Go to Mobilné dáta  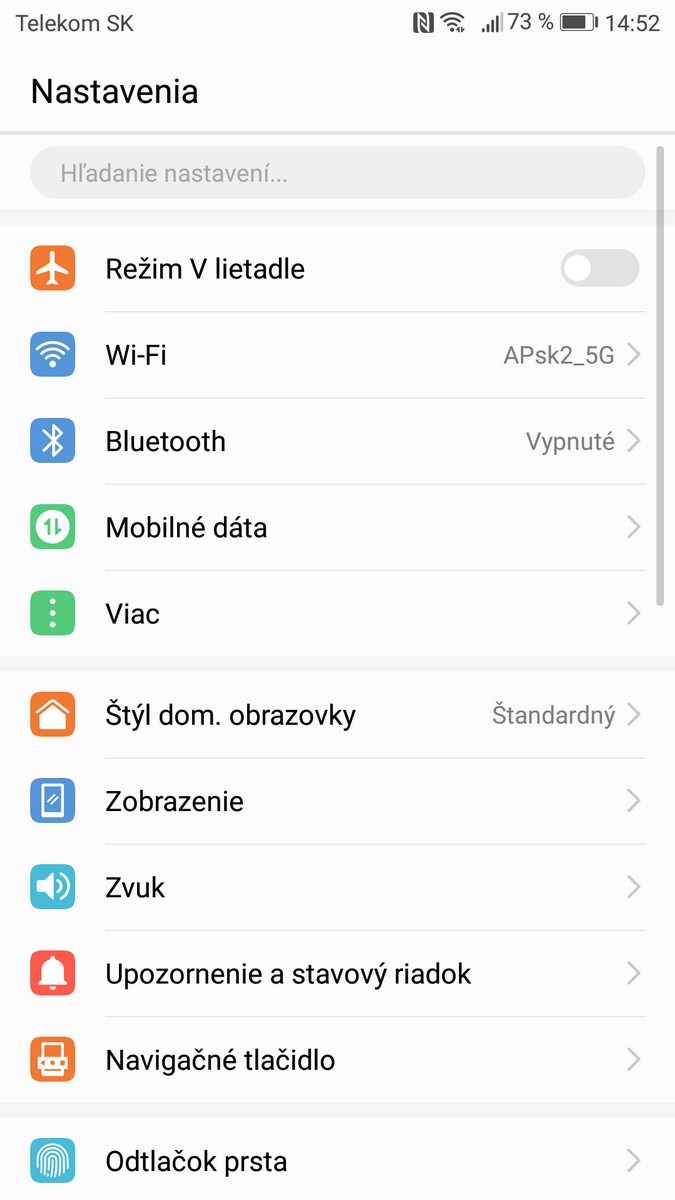click(x=337, y=527)
